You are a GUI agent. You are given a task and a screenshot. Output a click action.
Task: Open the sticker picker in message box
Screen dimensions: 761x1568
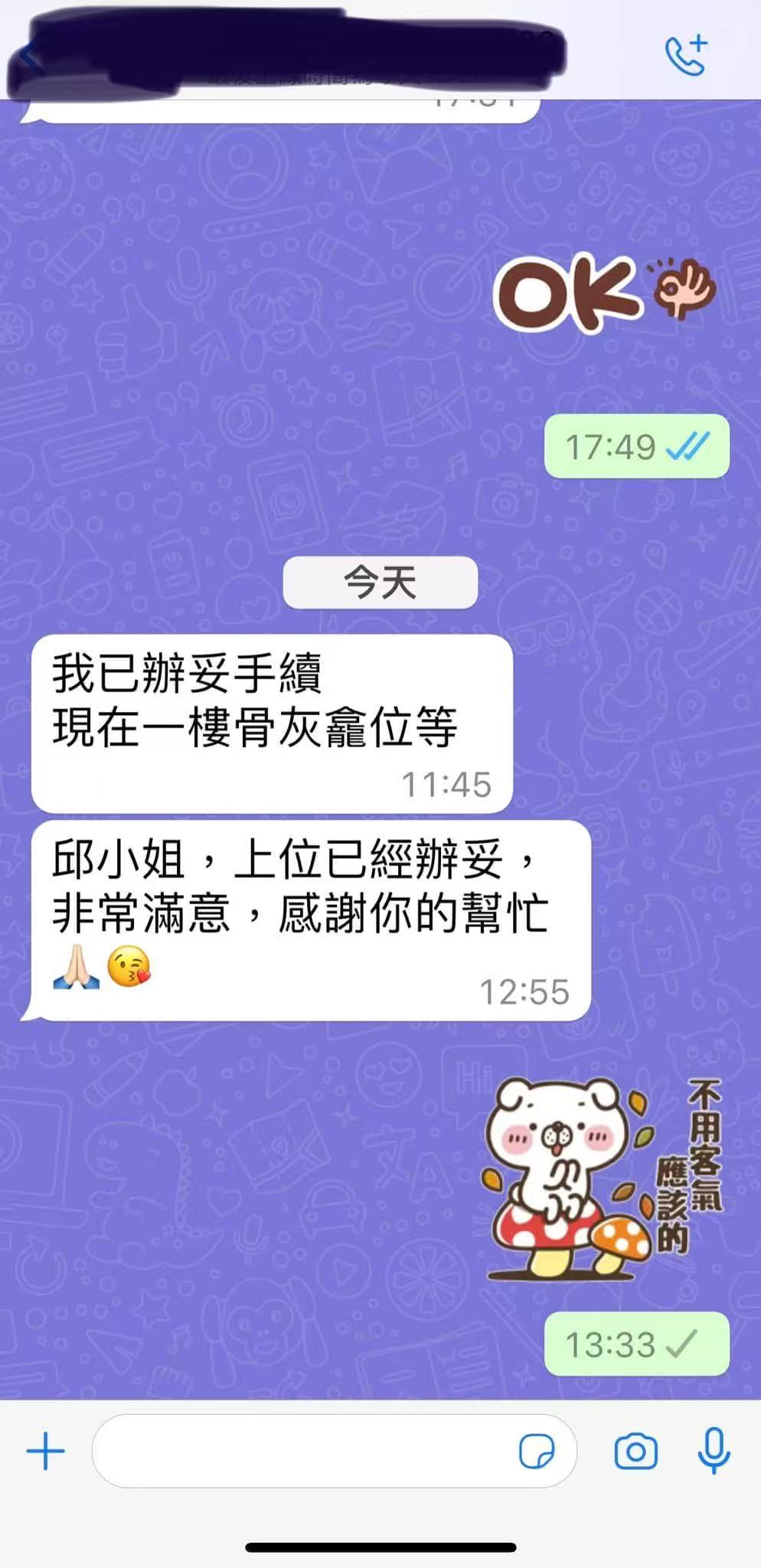point(537,1451)
